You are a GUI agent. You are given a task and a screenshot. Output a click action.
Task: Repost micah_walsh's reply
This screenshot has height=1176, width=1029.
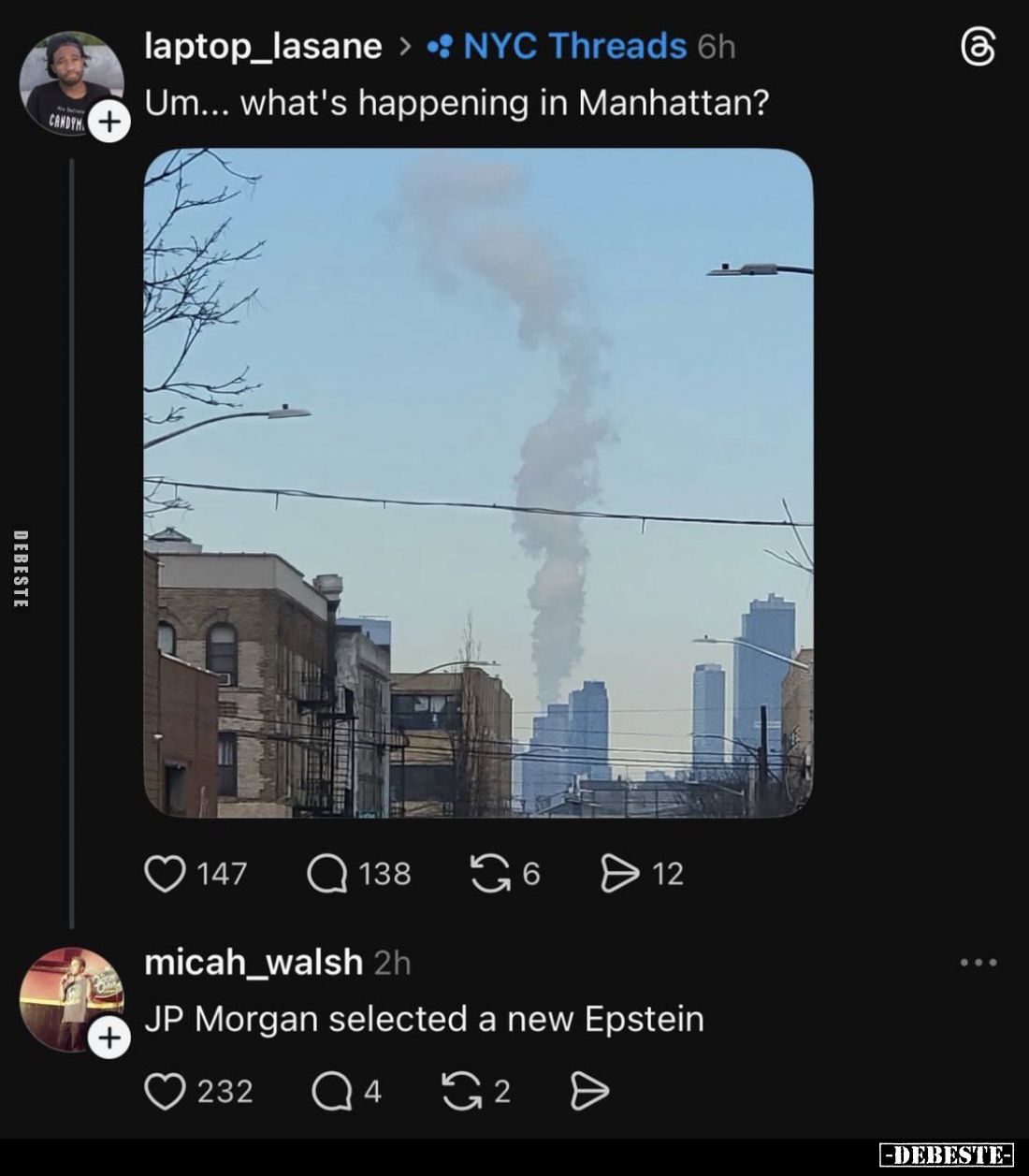pyautogui.click(x=460, y=1091)
